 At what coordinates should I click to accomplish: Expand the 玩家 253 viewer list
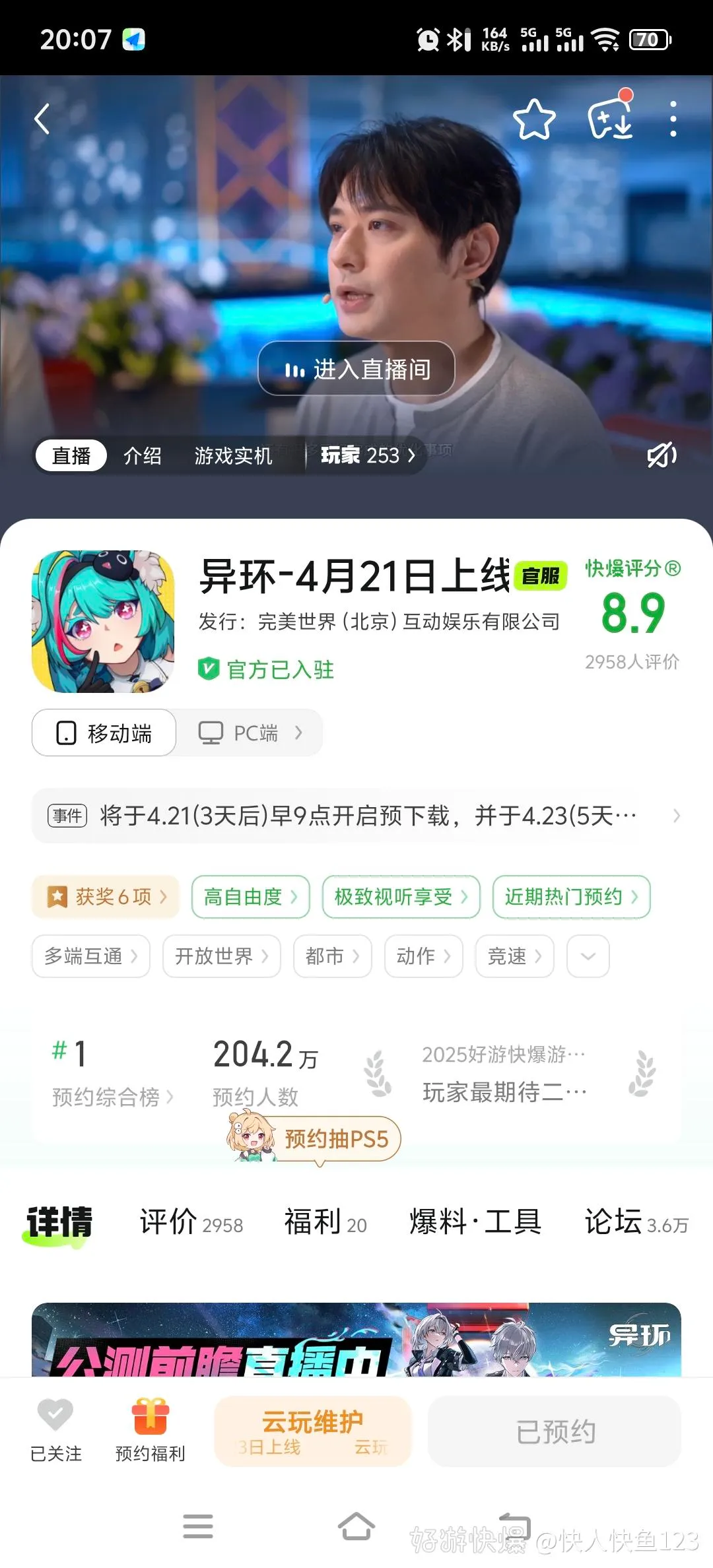[362, 455]
